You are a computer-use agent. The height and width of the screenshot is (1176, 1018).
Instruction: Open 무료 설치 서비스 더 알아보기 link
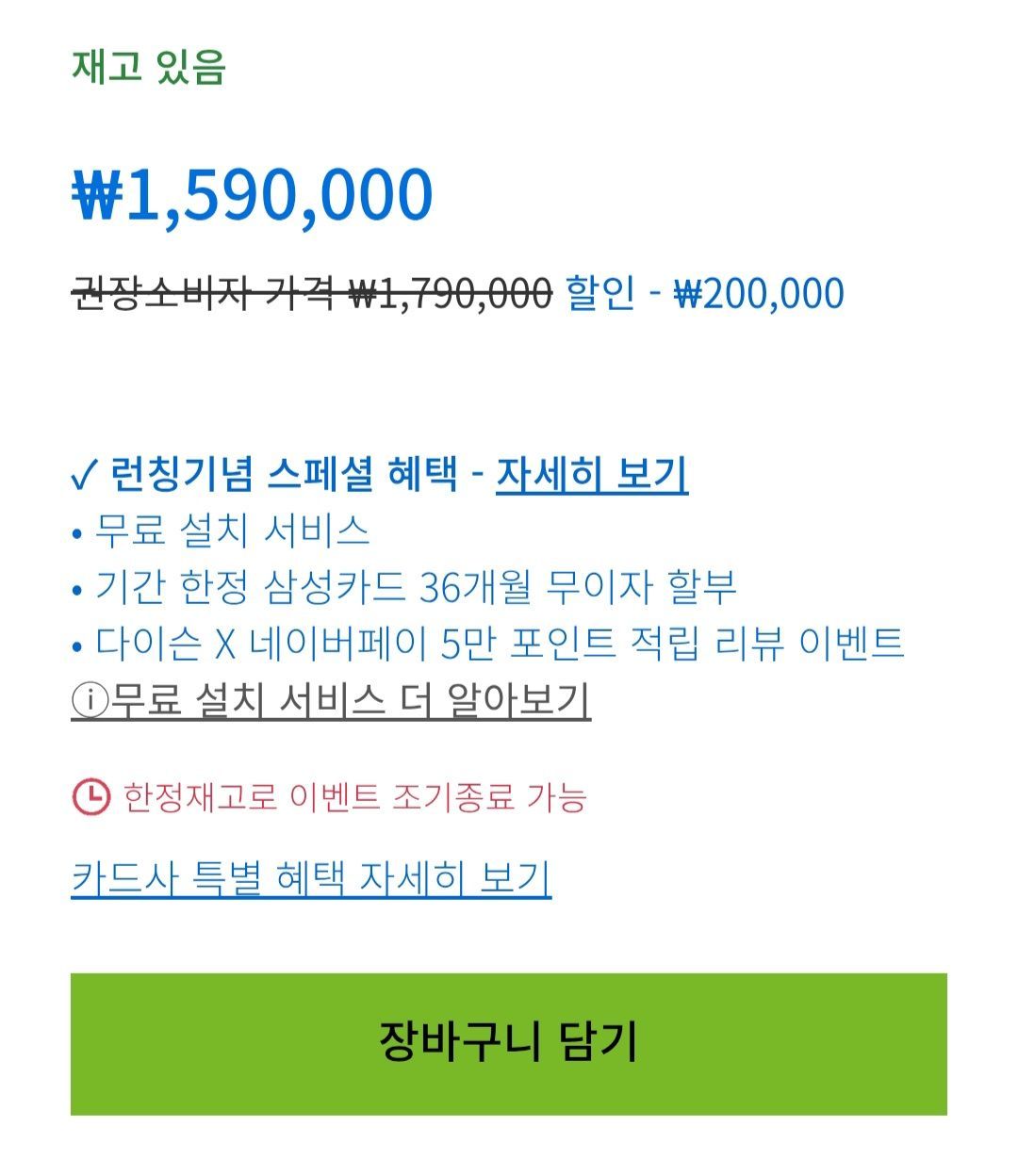point(331,700)
